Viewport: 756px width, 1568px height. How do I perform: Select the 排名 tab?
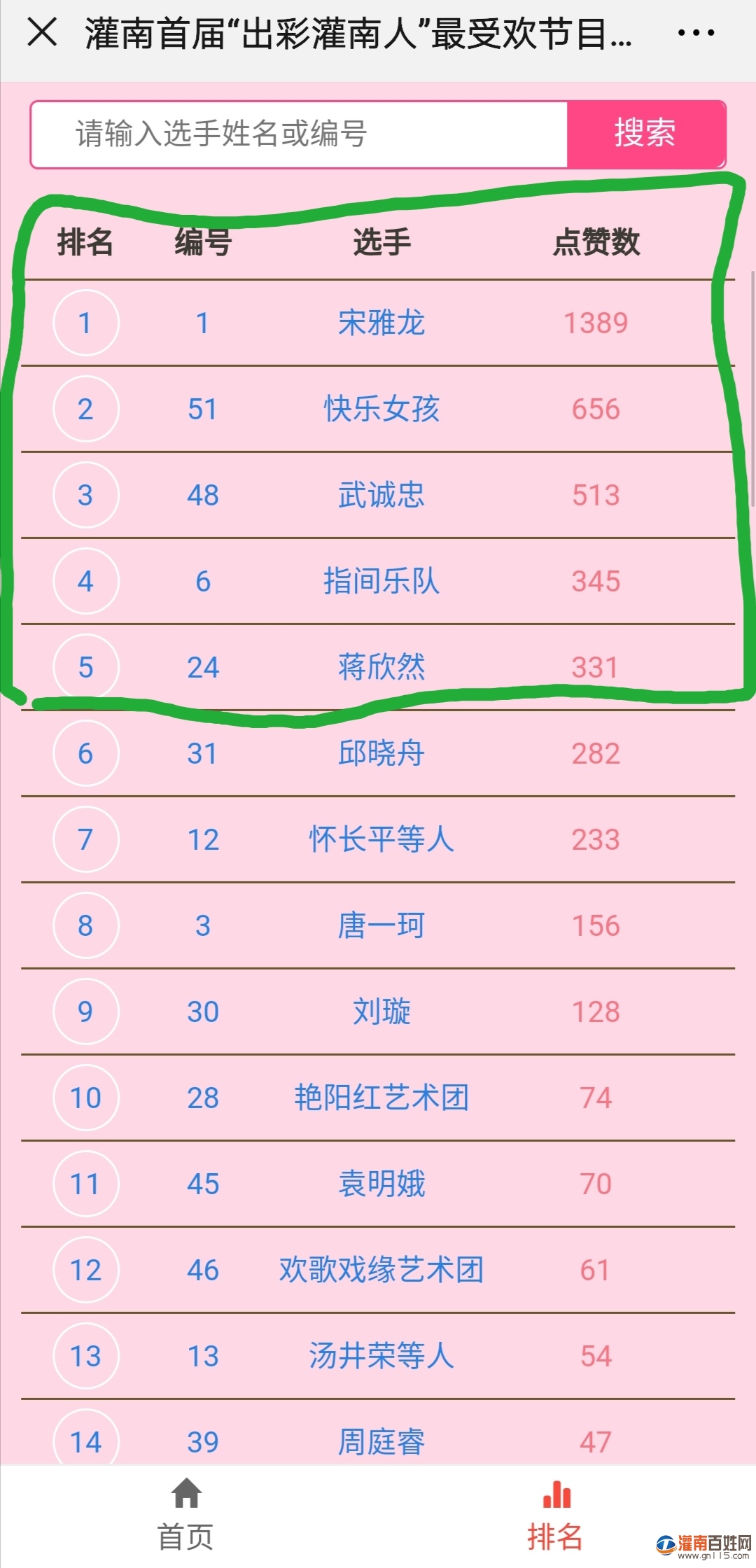point(556,1515)
